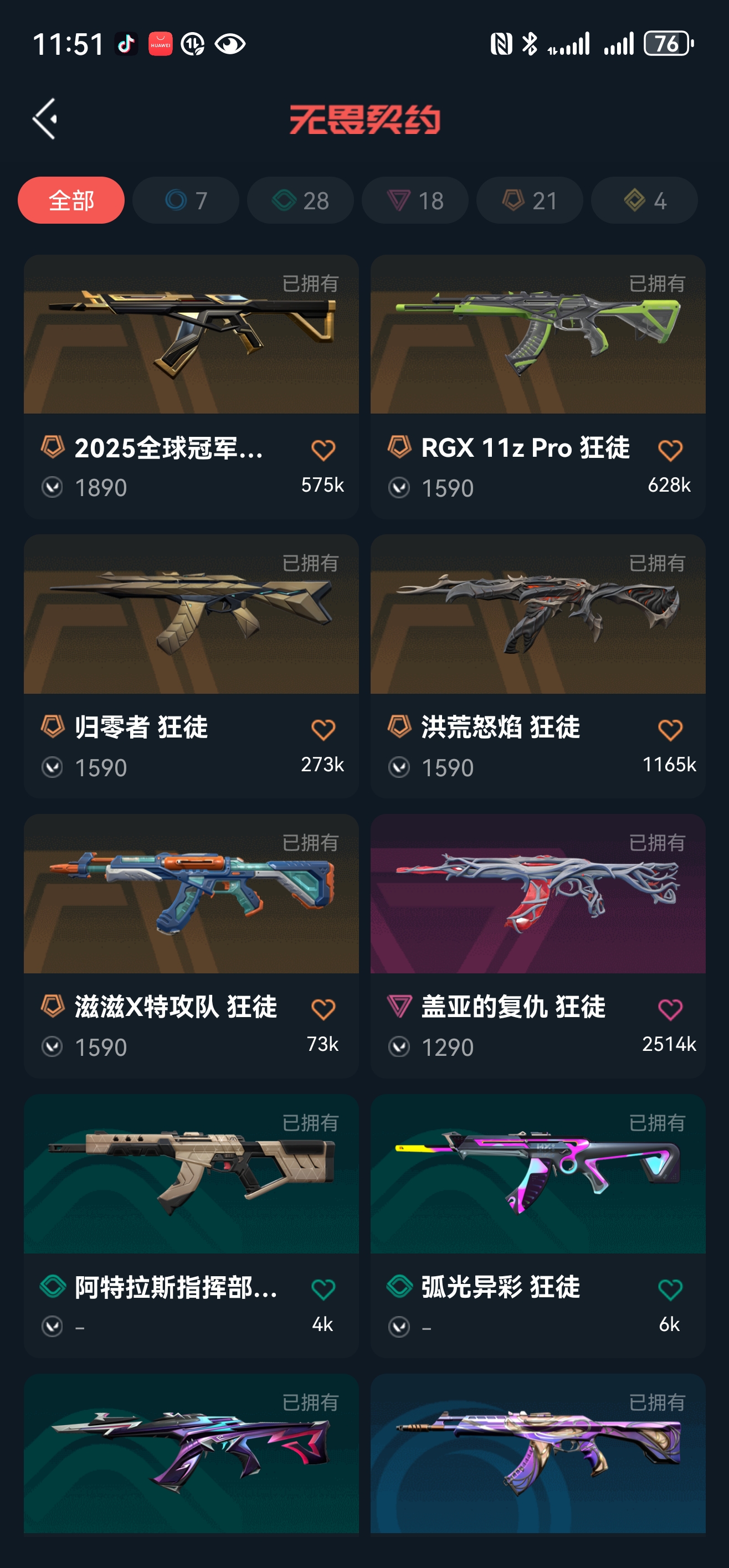Like the RGX 11z Pro 狂徒 skin
This screenshot has height=1568, width=729.
[670, 451]
